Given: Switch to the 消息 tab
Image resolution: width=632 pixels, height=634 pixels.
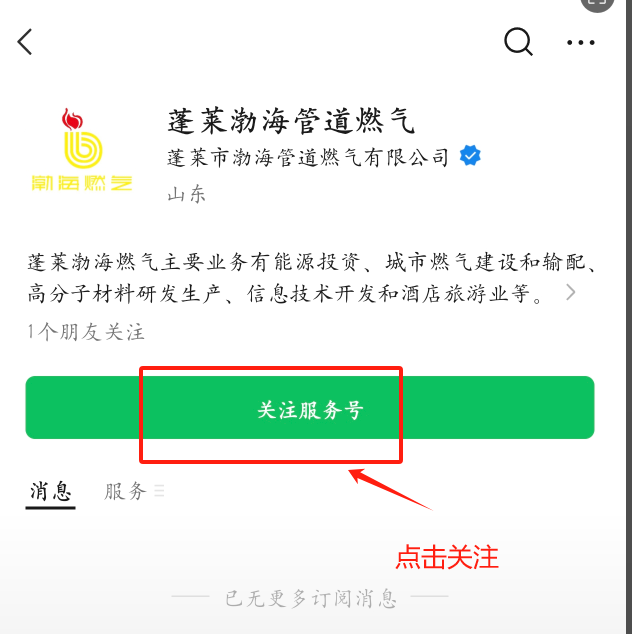Looking at the screenshot, I should [x=51, y=491].
